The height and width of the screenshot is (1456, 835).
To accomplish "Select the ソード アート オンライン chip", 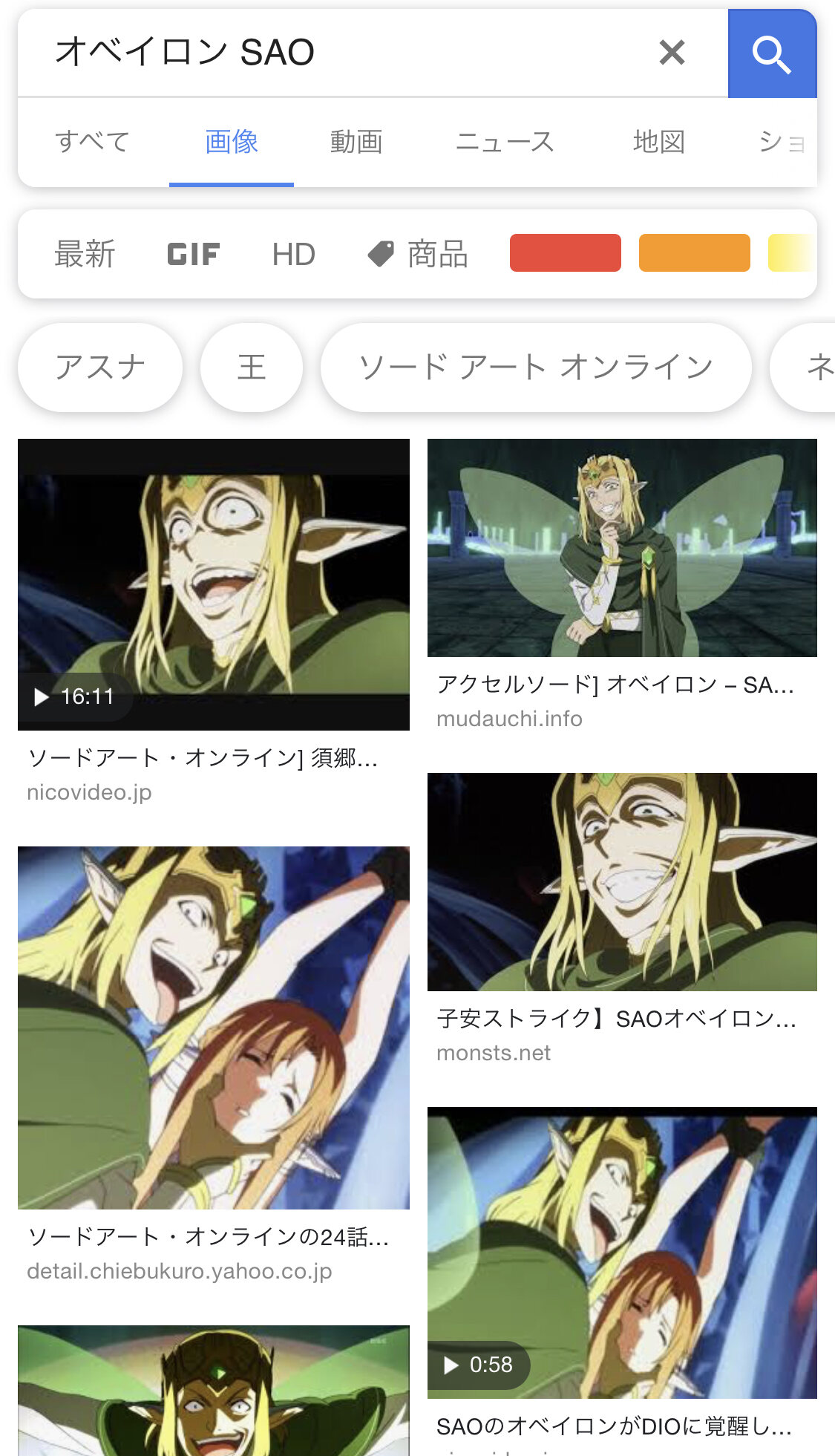I will click(x=535, y=367).
